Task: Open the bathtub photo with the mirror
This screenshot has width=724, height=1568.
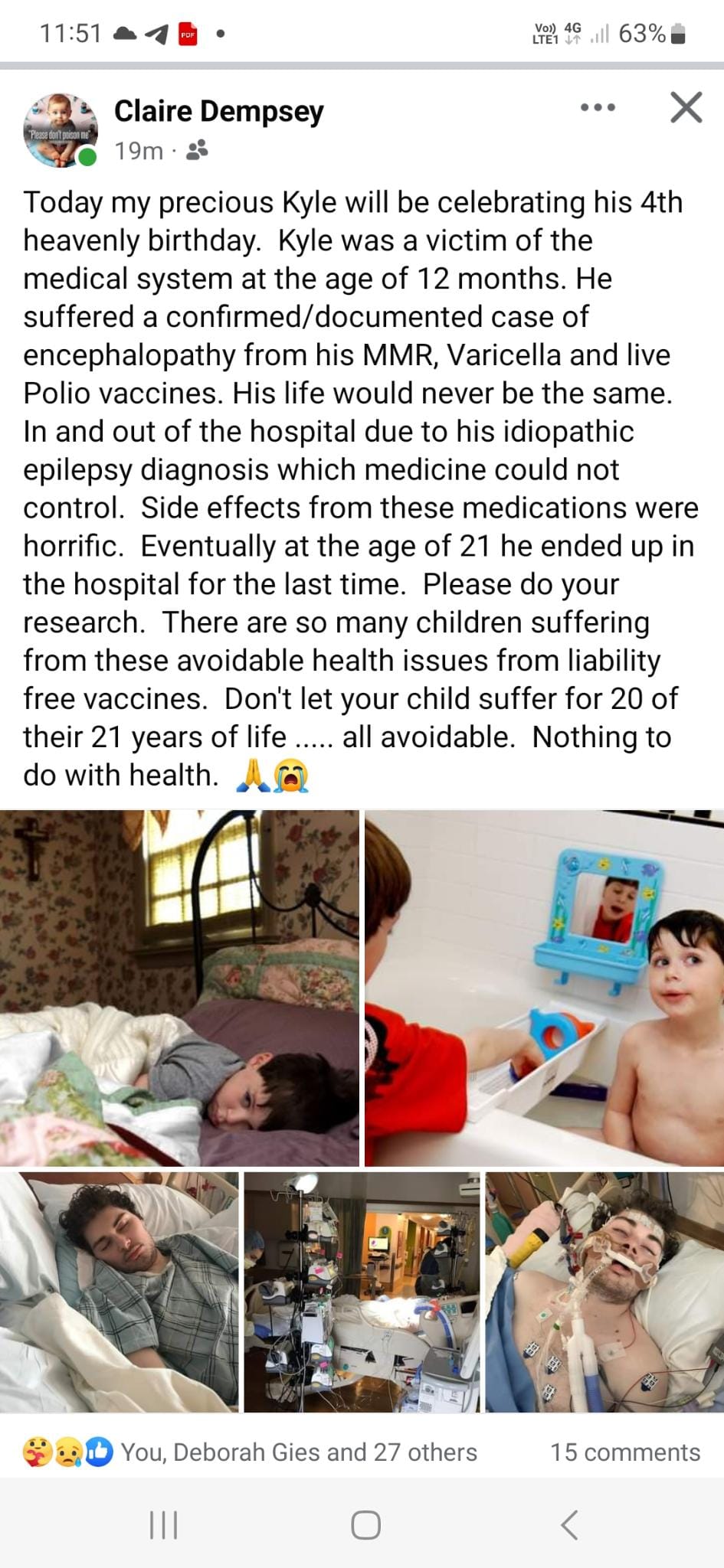Action: [x=544, y=988]
